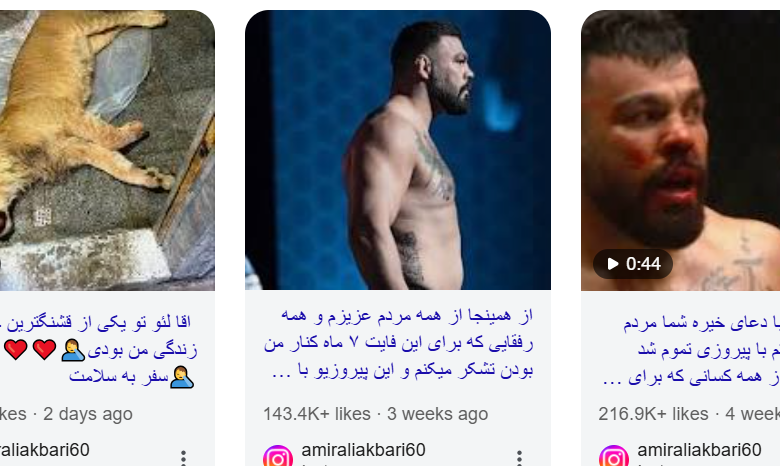Open caption link of the 216.9K+ likes post
The width and height of the screenshot is (780, 466).
[690, 350]
